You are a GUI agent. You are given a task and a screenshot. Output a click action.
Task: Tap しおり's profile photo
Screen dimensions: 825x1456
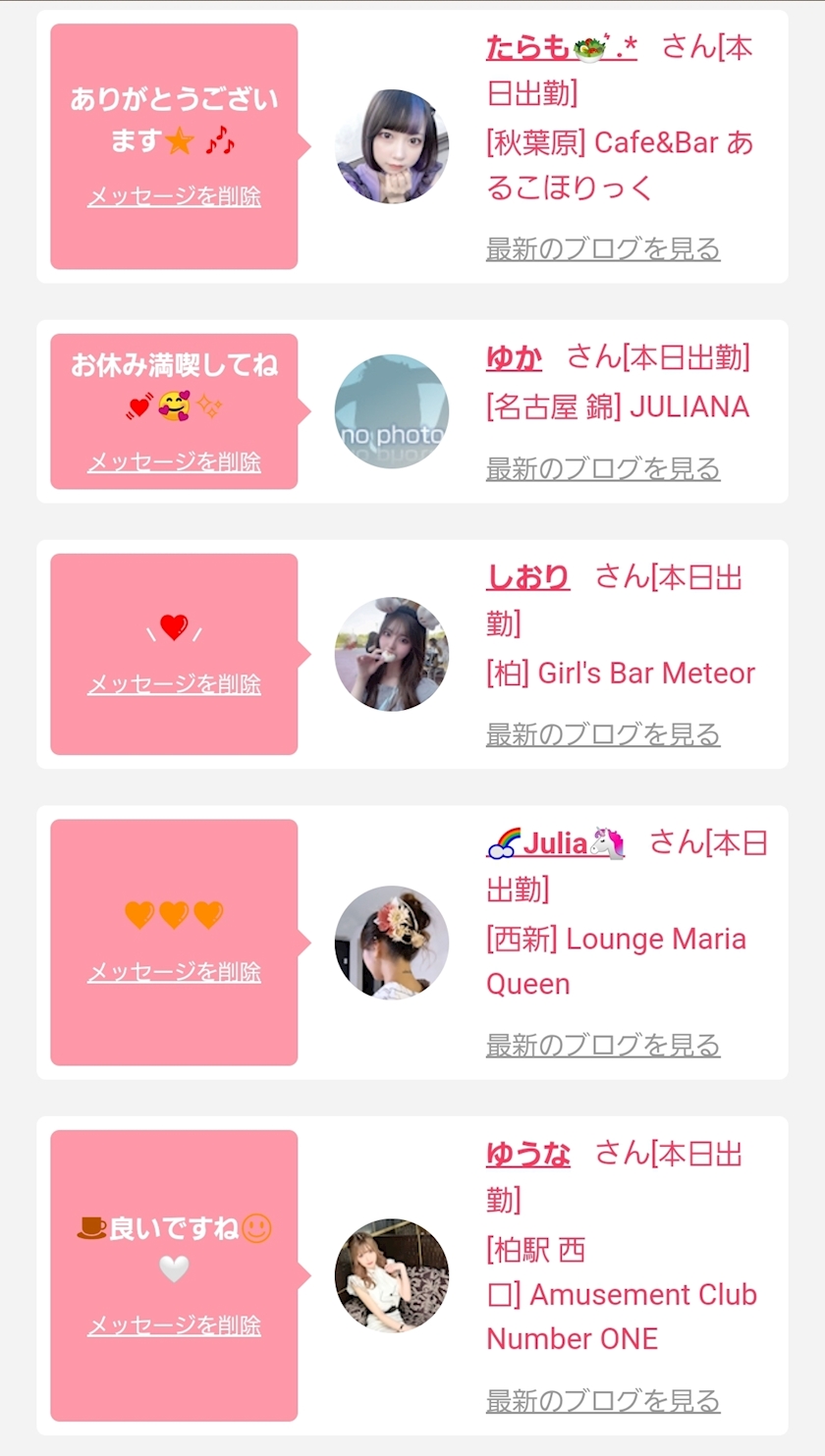[392, 654]
